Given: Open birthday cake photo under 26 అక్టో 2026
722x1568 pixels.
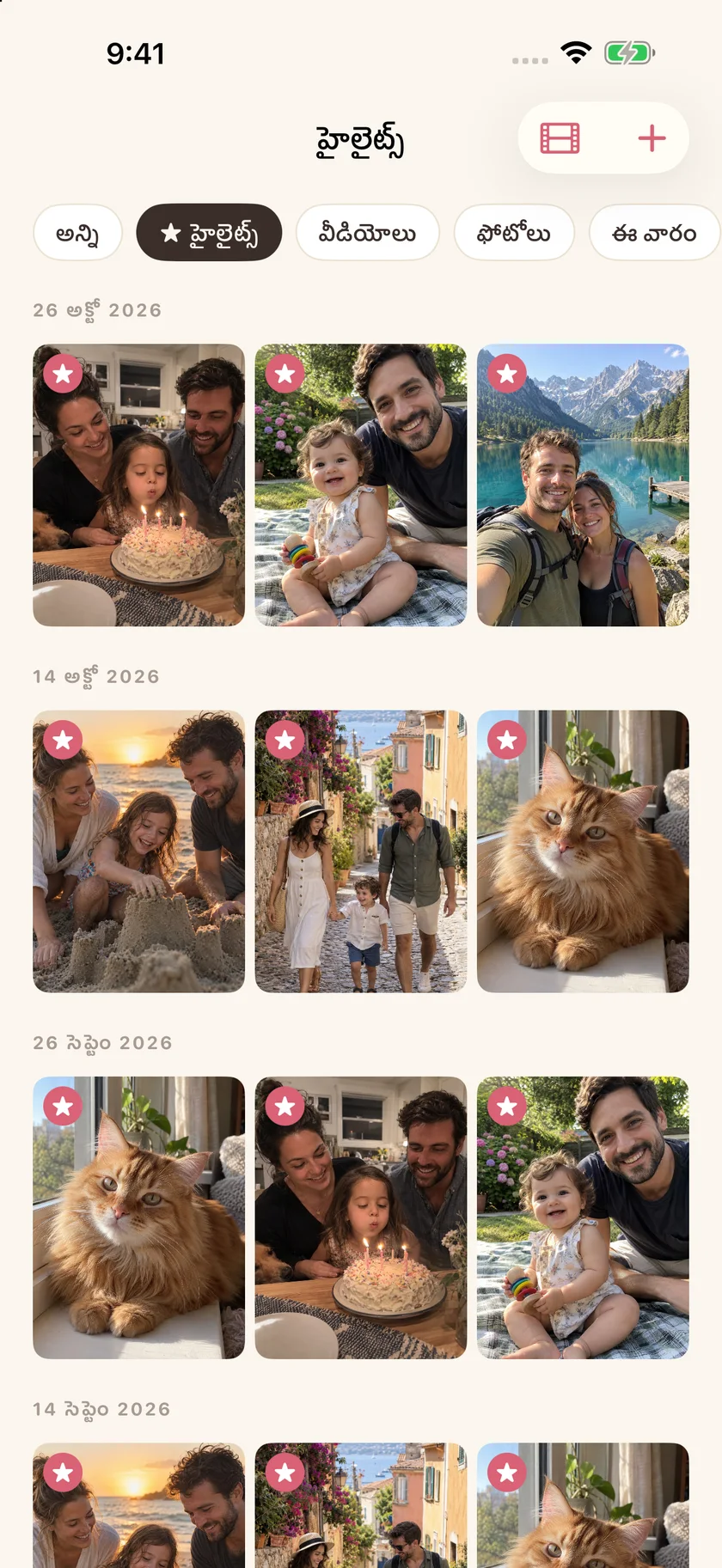Looking at the screenshot, I should [x=138, y=485].
